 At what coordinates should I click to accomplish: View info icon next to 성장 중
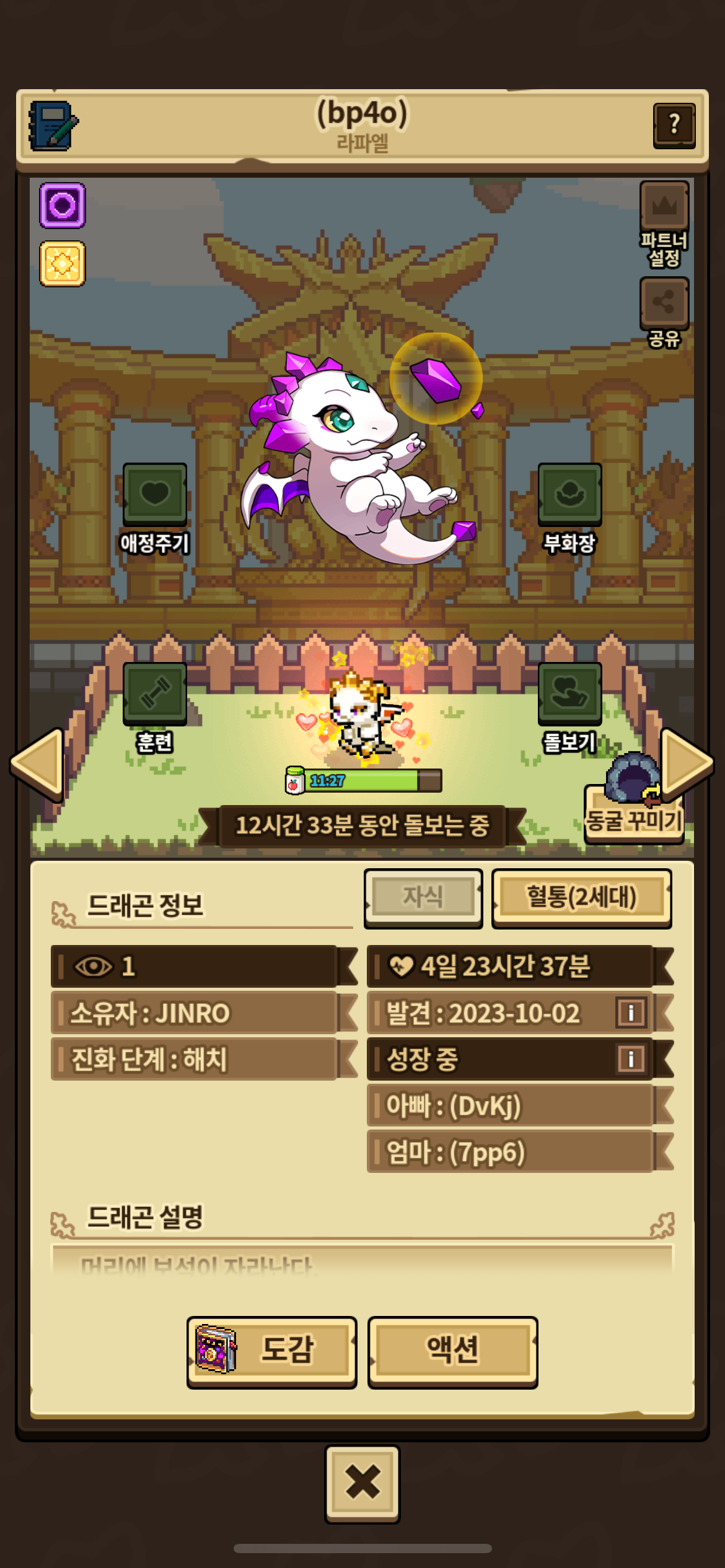[x=631, y=1059]
